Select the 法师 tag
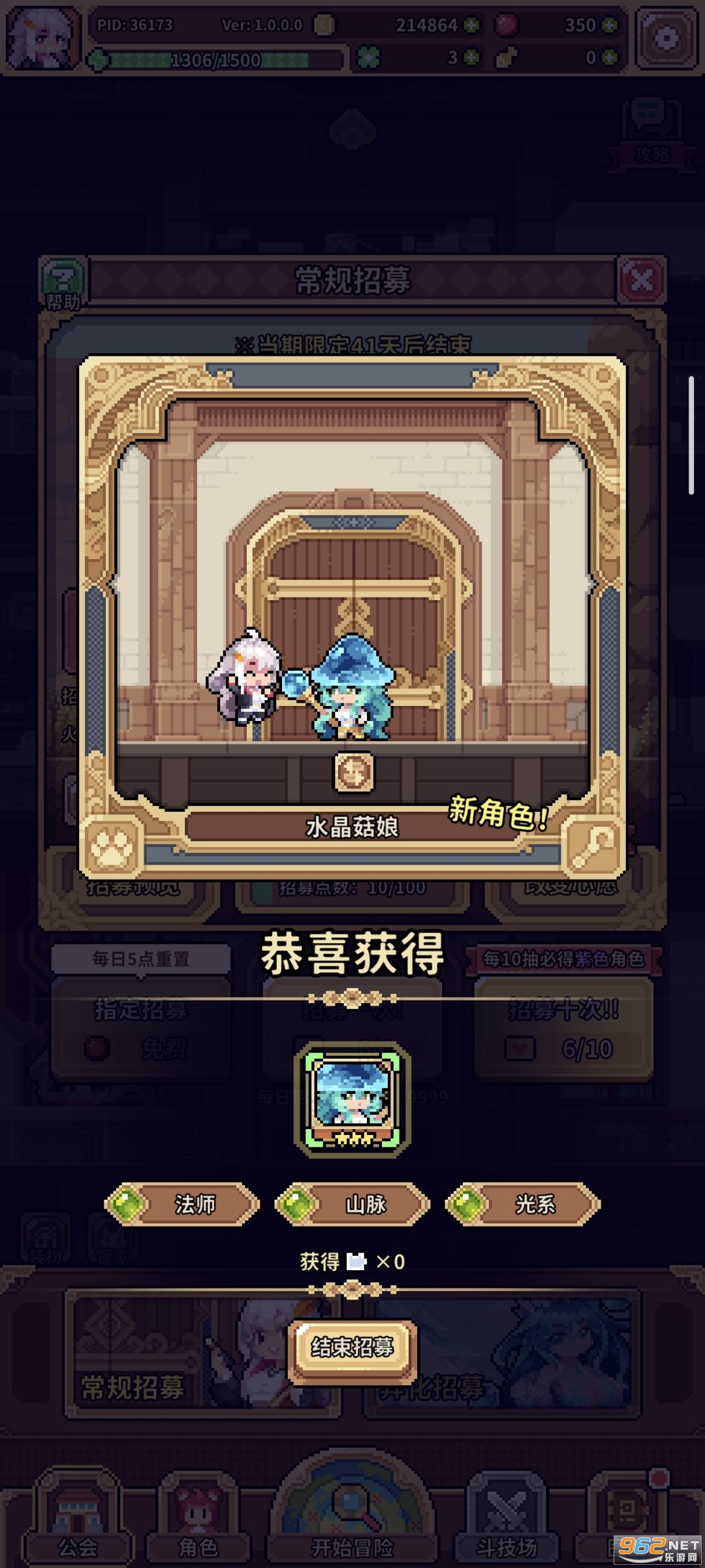The height and width of the screenshot is (1568, 705). [183, 1204]
